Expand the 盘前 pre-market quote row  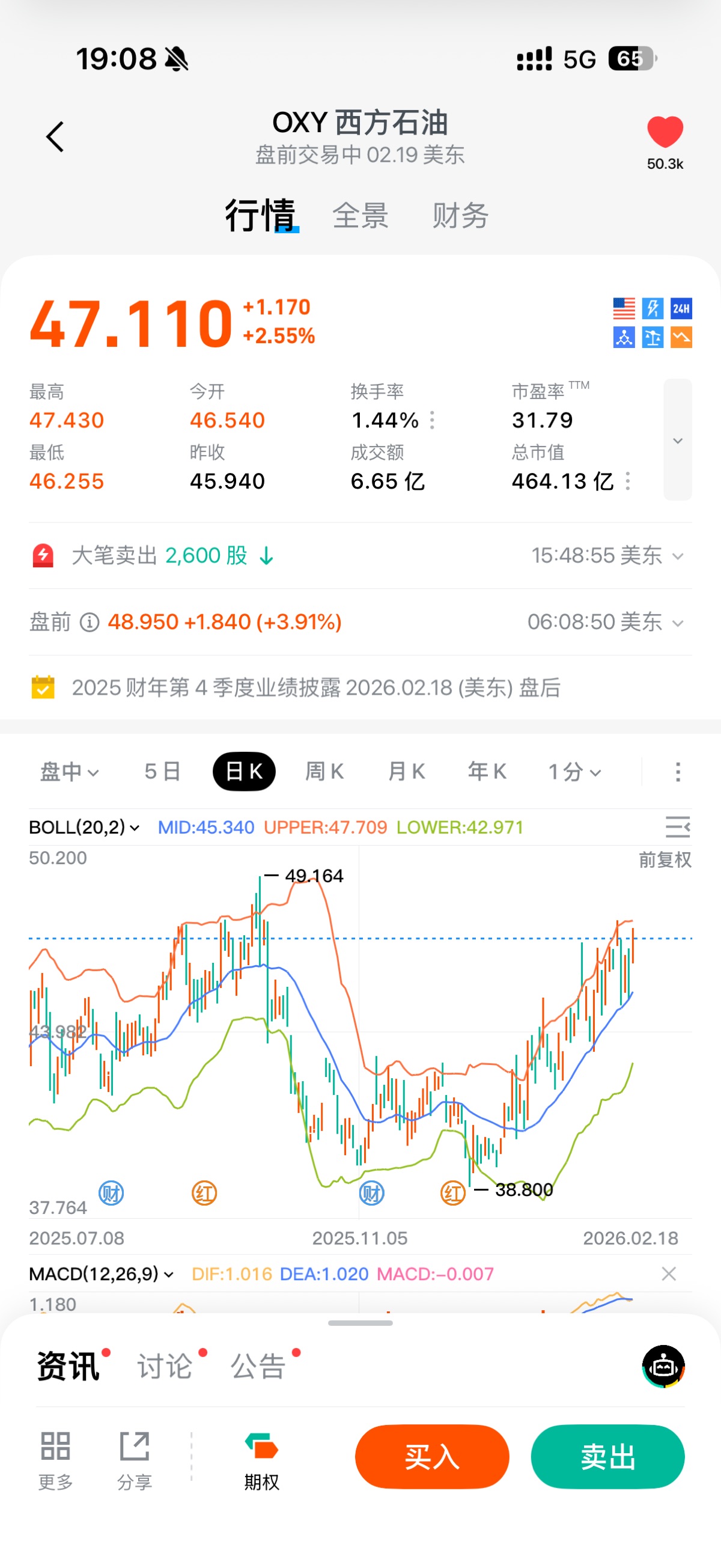677,623
